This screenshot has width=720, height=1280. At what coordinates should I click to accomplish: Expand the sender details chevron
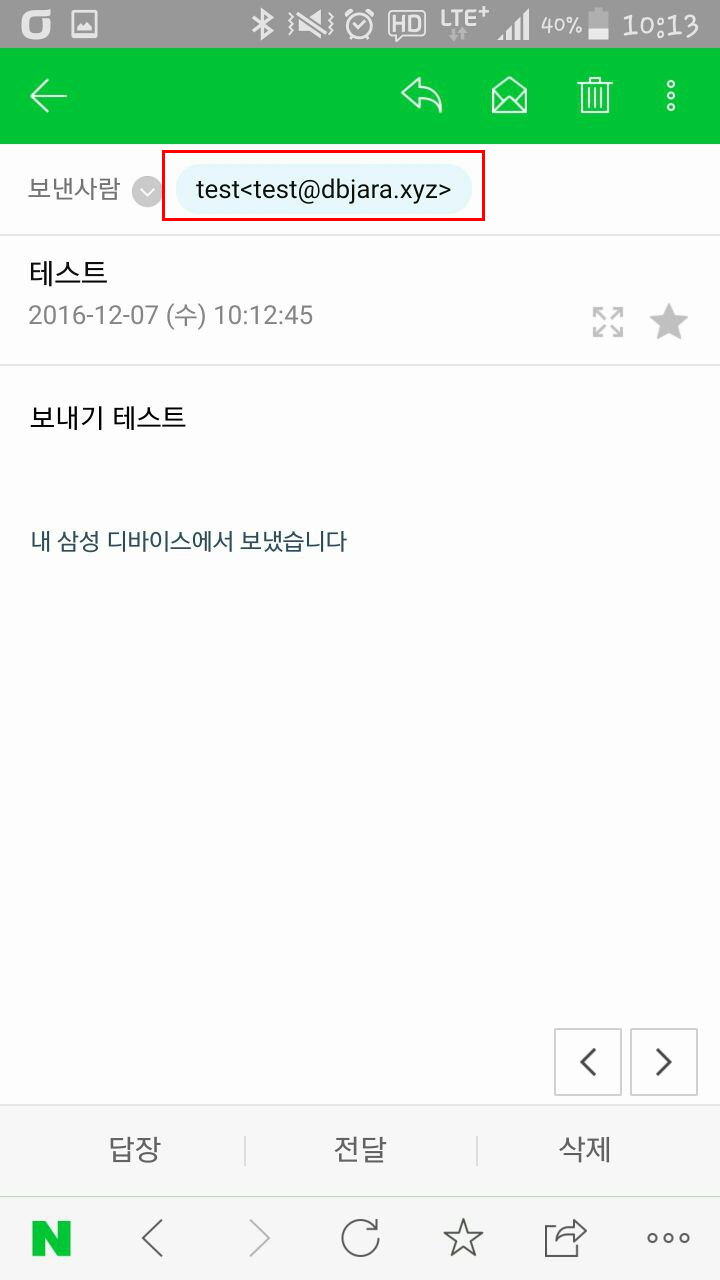[x=147, y=191]
